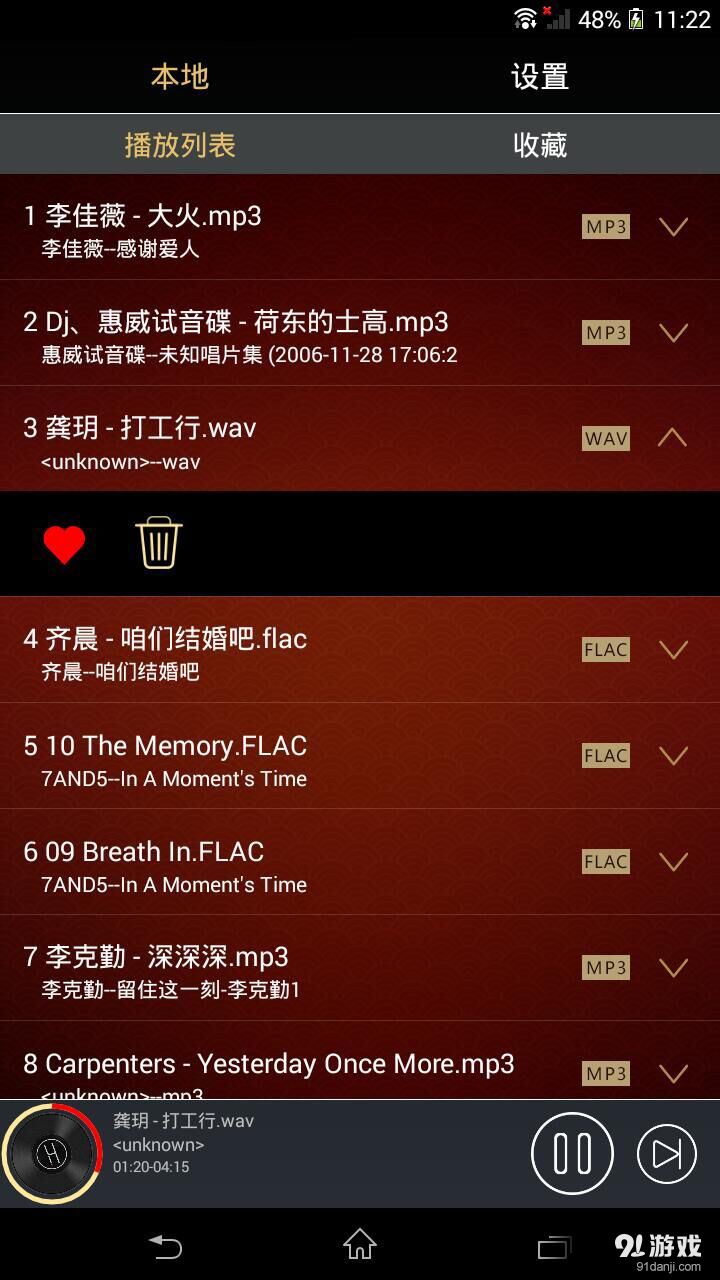Tap the spinning album art in the player bar

(52, 1152)
